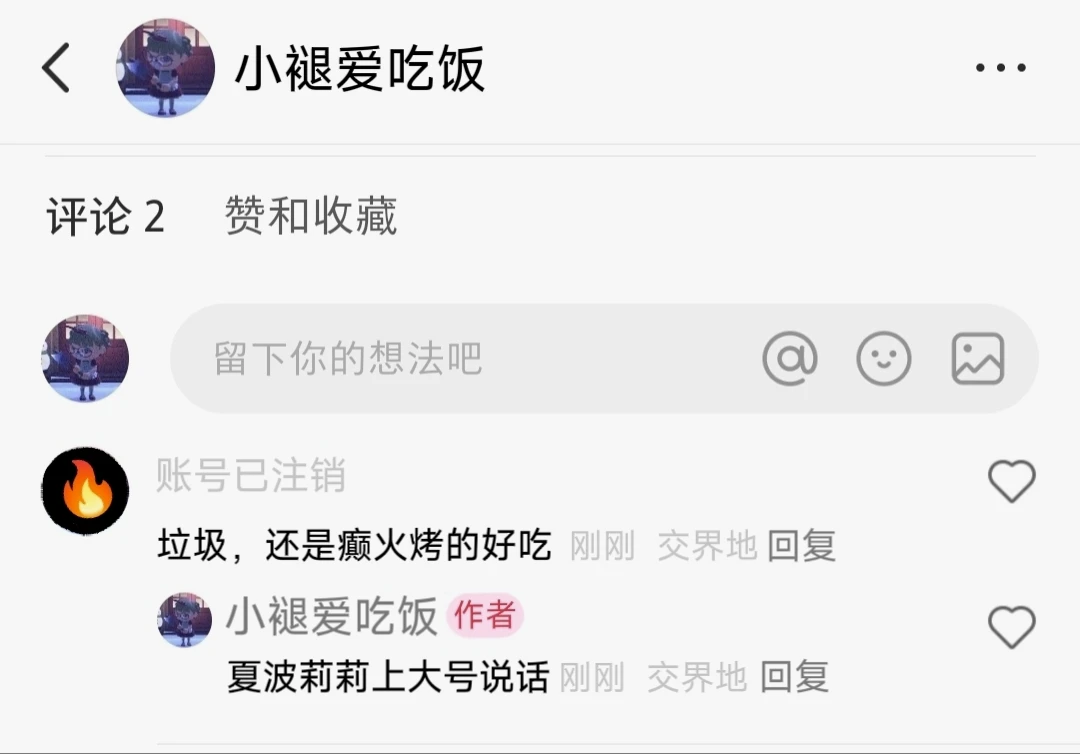
Task: Mention someone with the @ icon
Action: [x=790, y=358]
